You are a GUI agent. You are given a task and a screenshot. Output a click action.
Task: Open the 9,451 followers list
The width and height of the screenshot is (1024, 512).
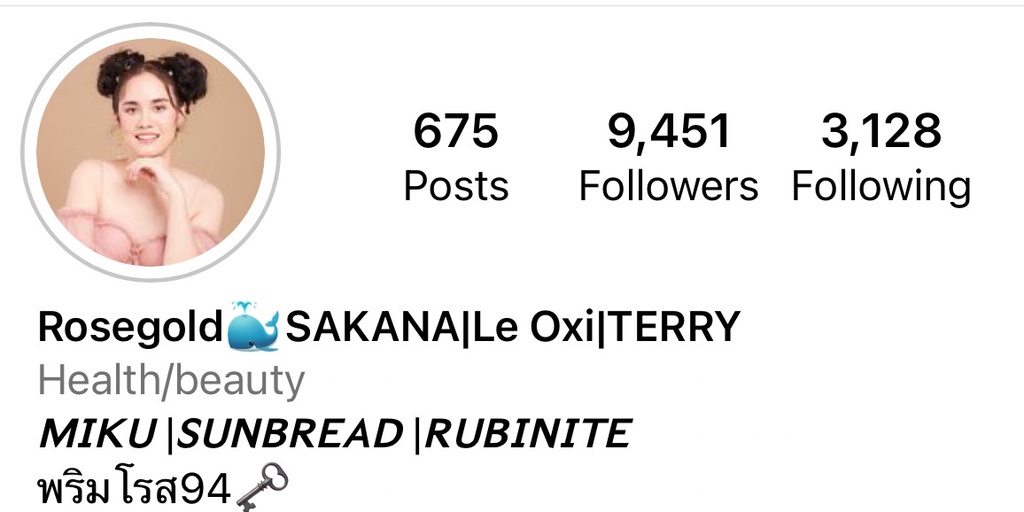(x=669, y=157)
